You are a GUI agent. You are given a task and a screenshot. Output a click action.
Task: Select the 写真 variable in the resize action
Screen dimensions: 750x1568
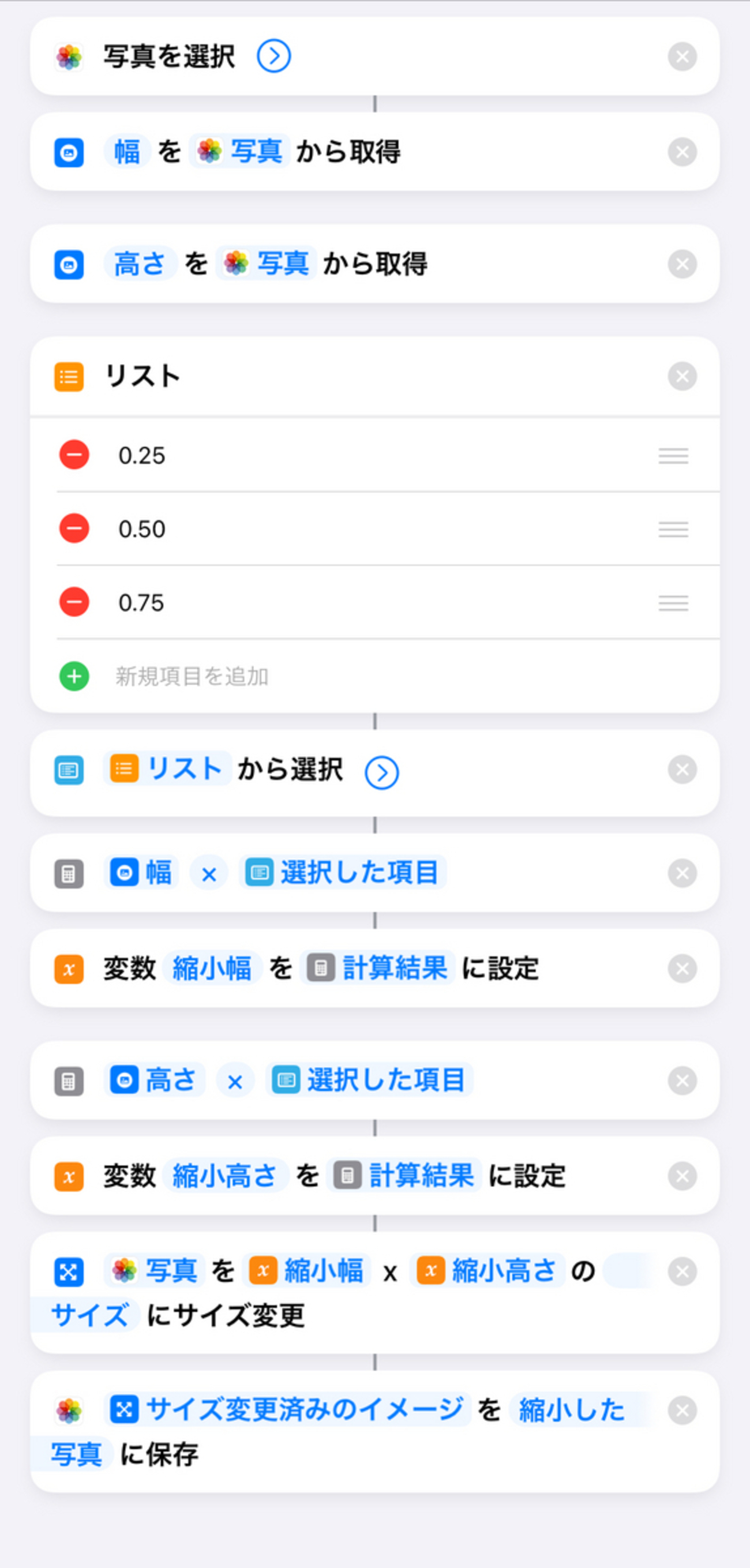pyautogui.click(x=156, y=1271)
